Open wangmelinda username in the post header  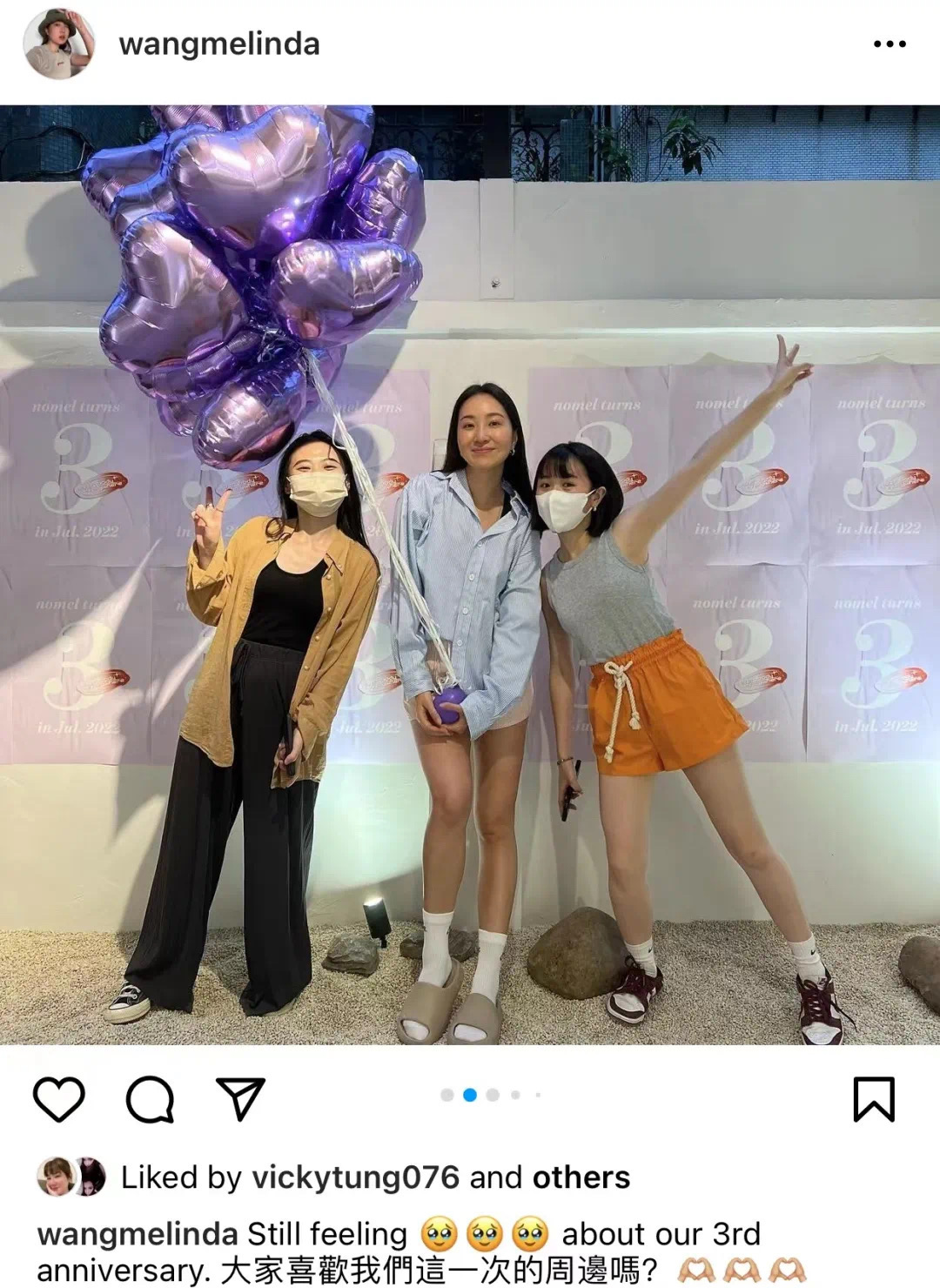(219, 44)
